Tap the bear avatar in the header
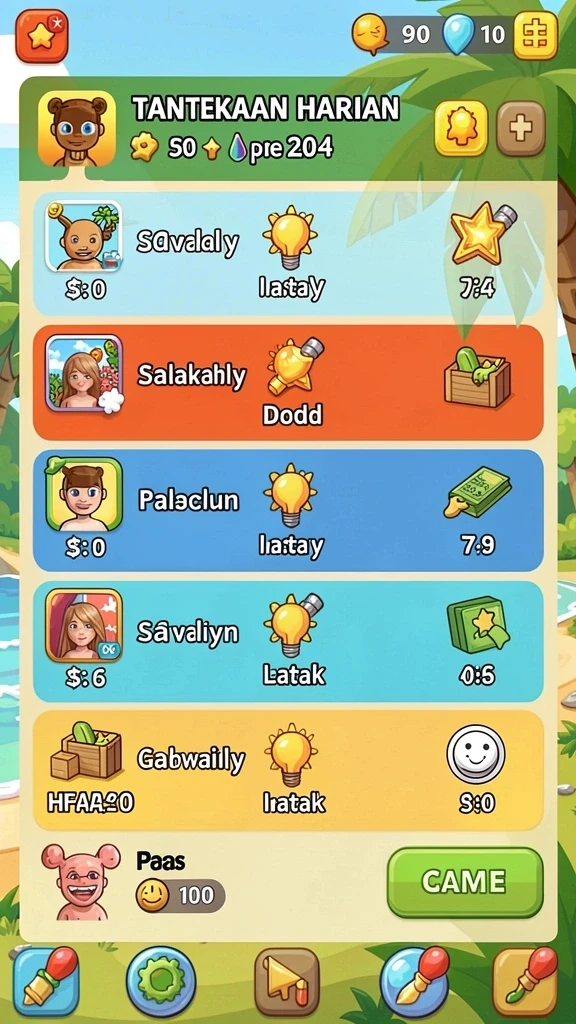This screenshot has width=576, height=1024. (77, 128)
